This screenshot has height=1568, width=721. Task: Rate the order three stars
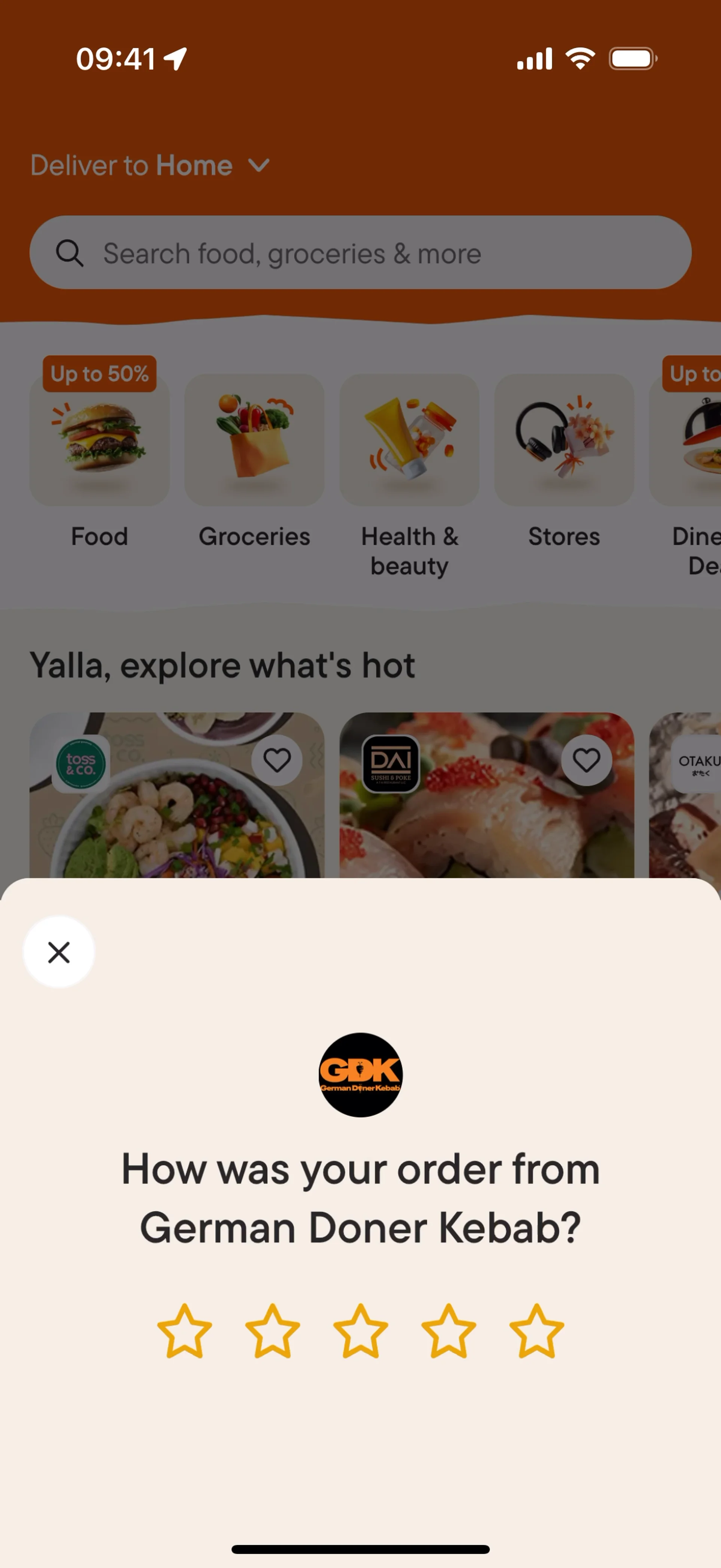coord(360,1331)
